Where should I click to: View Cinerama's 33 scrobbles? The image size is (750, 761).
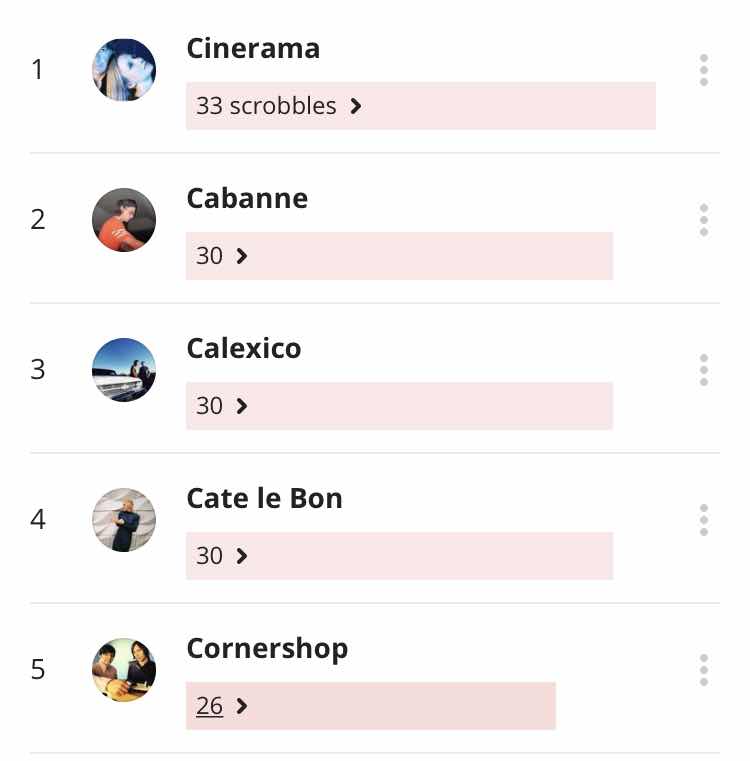click(278, 106)
